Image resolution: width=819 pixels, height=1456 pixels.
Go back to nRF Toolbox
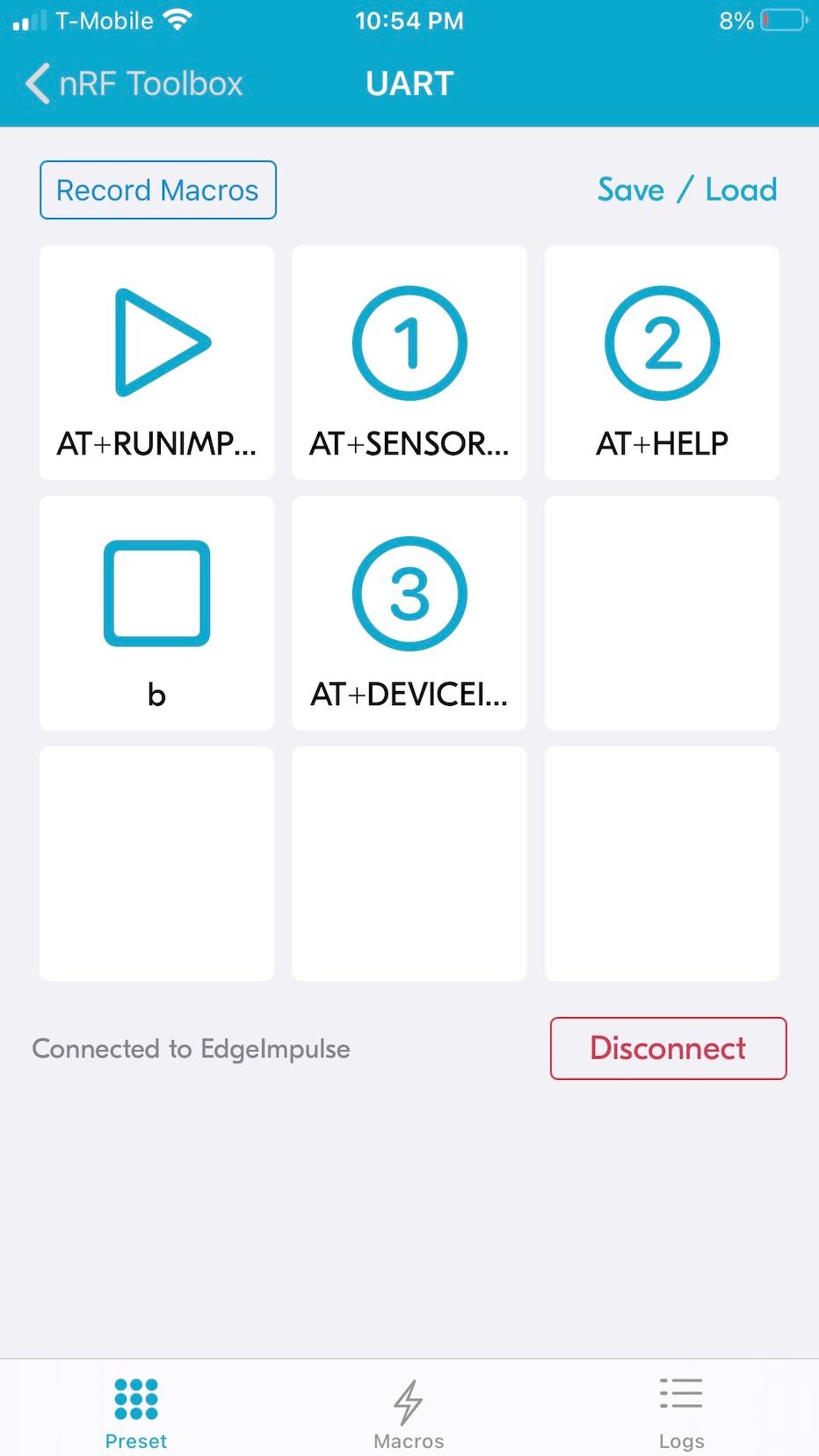click(x=134, y=84)
